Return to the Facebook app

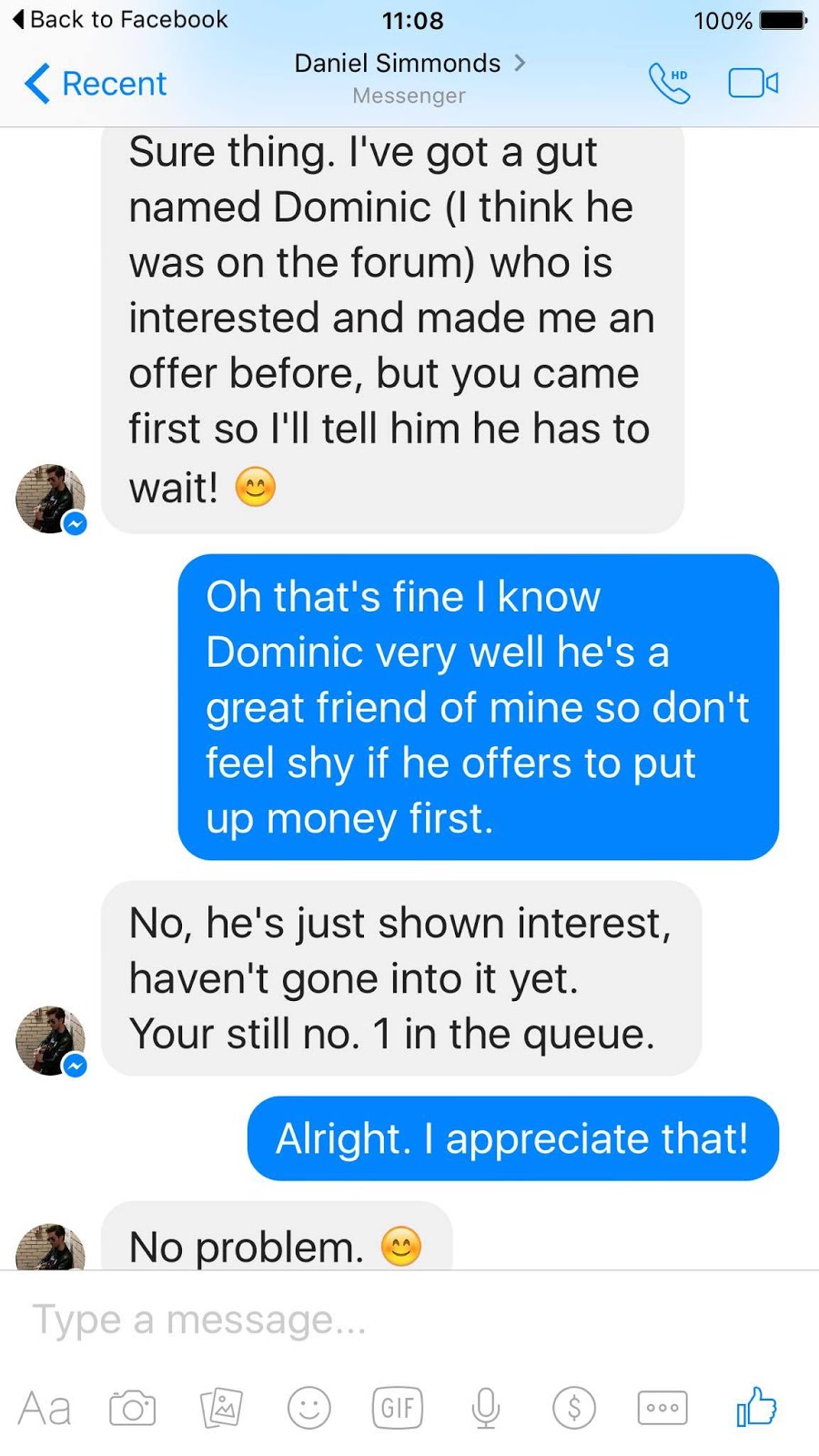(120, 19)
